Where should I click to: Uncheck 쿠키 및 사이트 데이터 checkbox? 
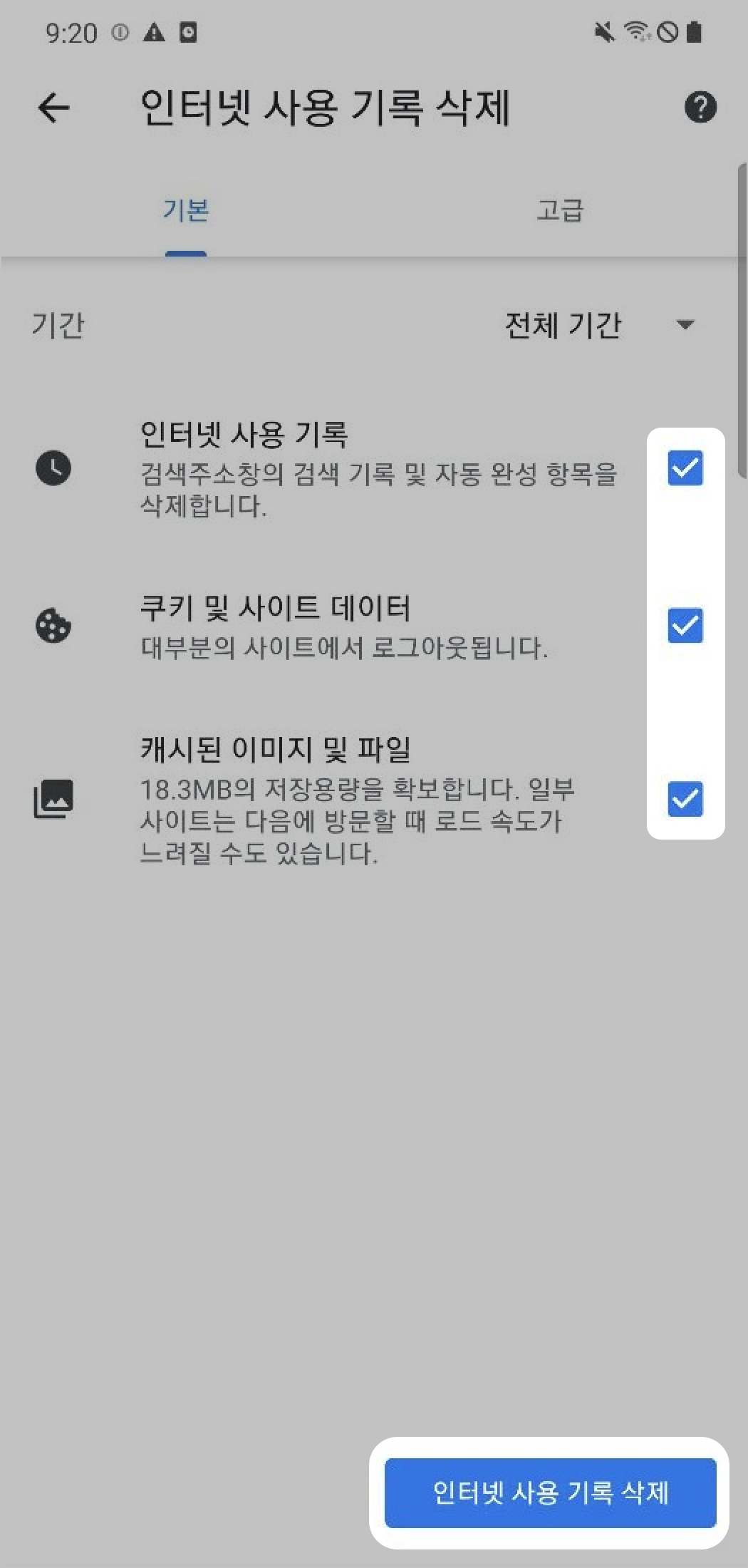pyautogui.click(x=685, y=626)
